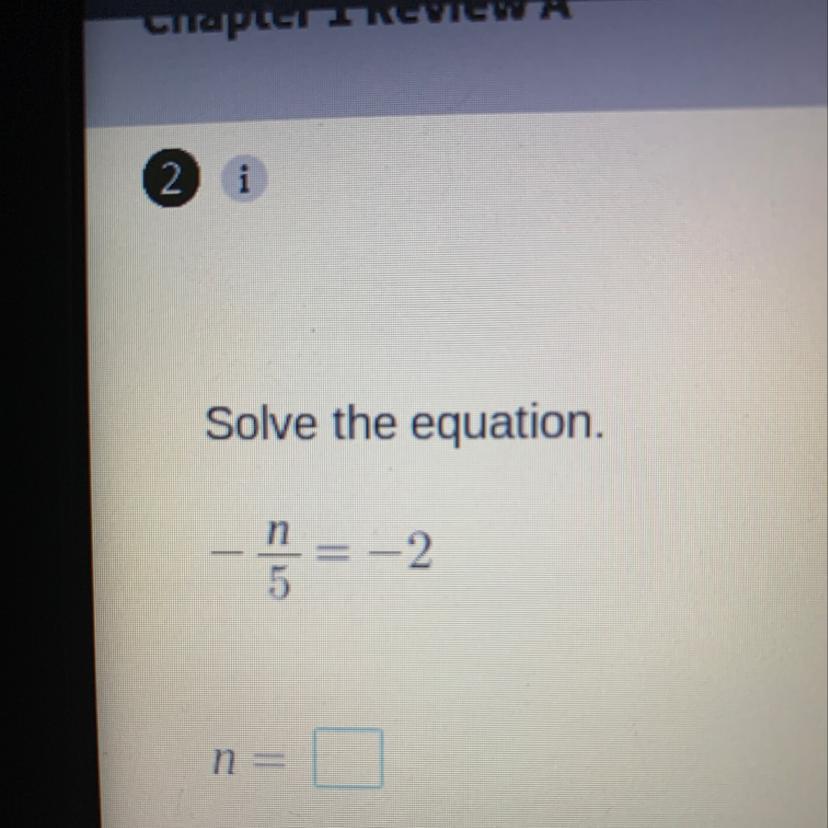The width and height of the screenshot is (828, 828).
Task: Select the answer box for n
Action: click(x=348, y=759)
